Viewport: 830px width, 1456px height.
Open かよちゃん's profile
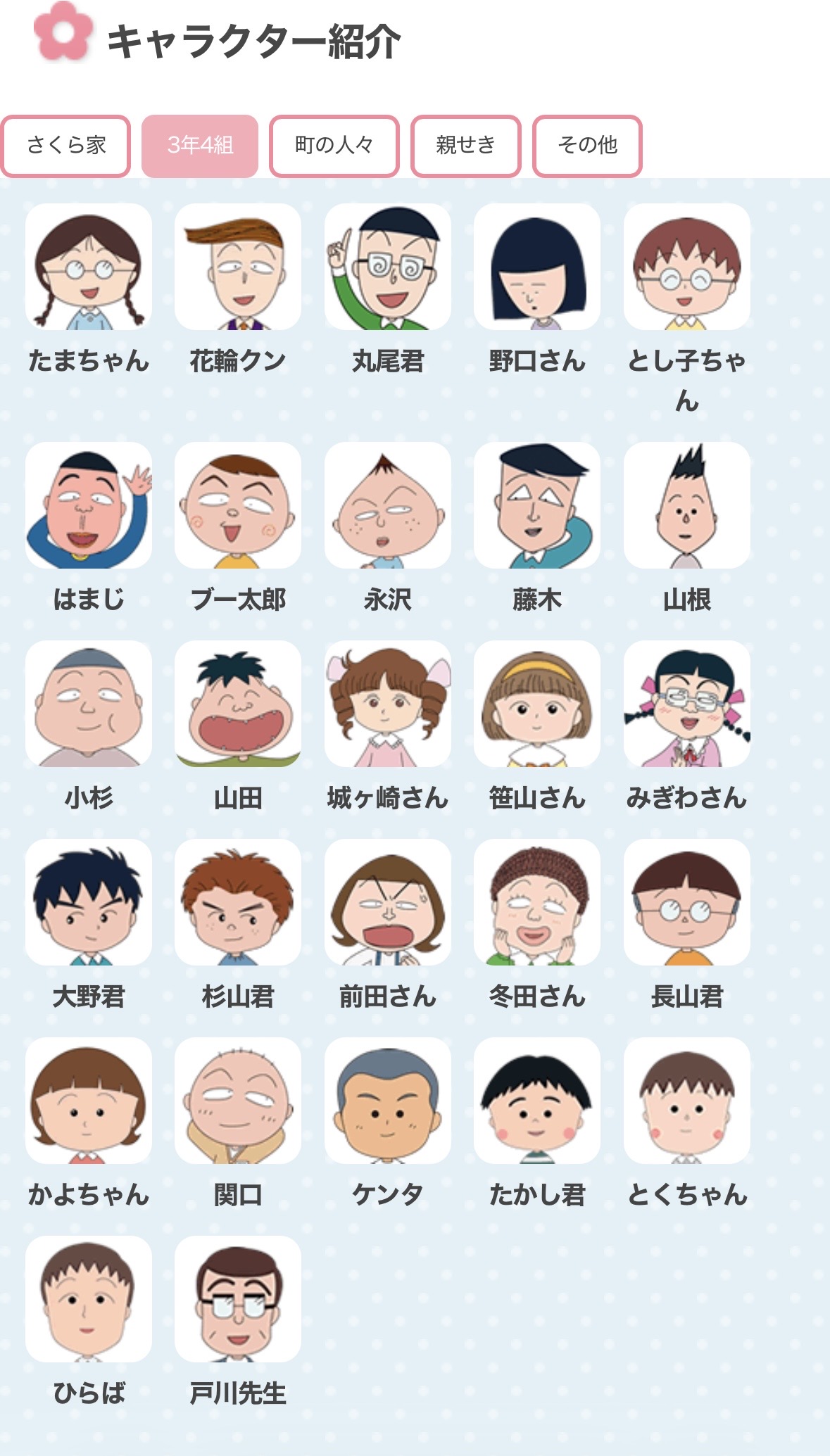tap(89, 1101)
